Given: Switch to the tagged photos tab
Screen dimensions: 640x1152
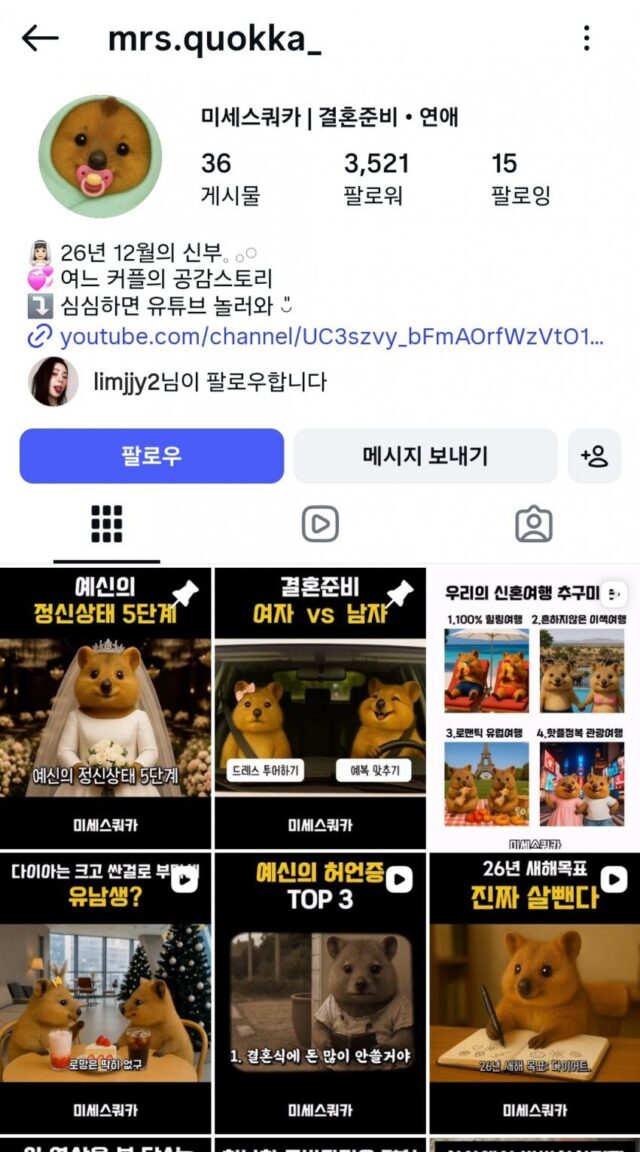Looking at the screenshot, I should [533, 524].
